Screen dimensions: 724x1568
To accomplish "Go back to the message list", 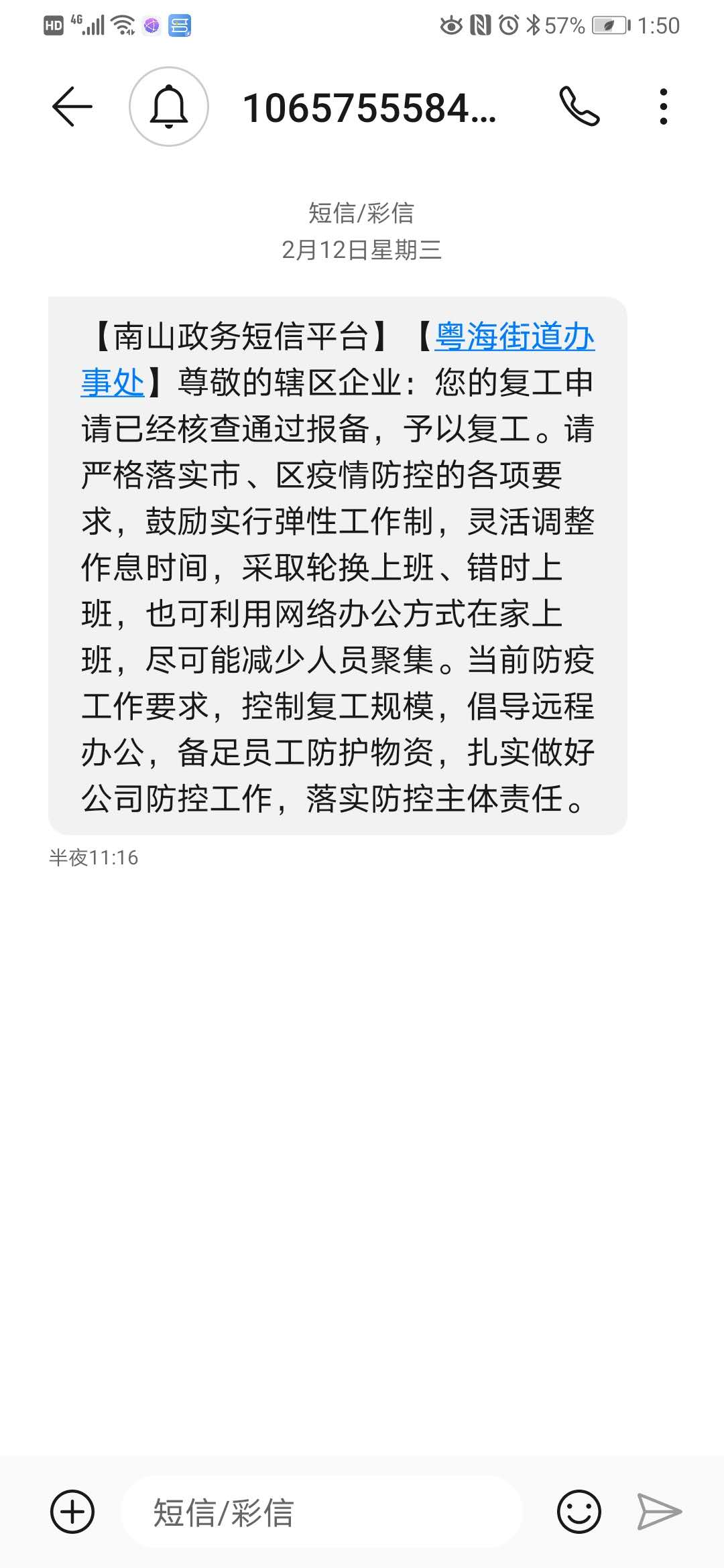I will (72, 107).
